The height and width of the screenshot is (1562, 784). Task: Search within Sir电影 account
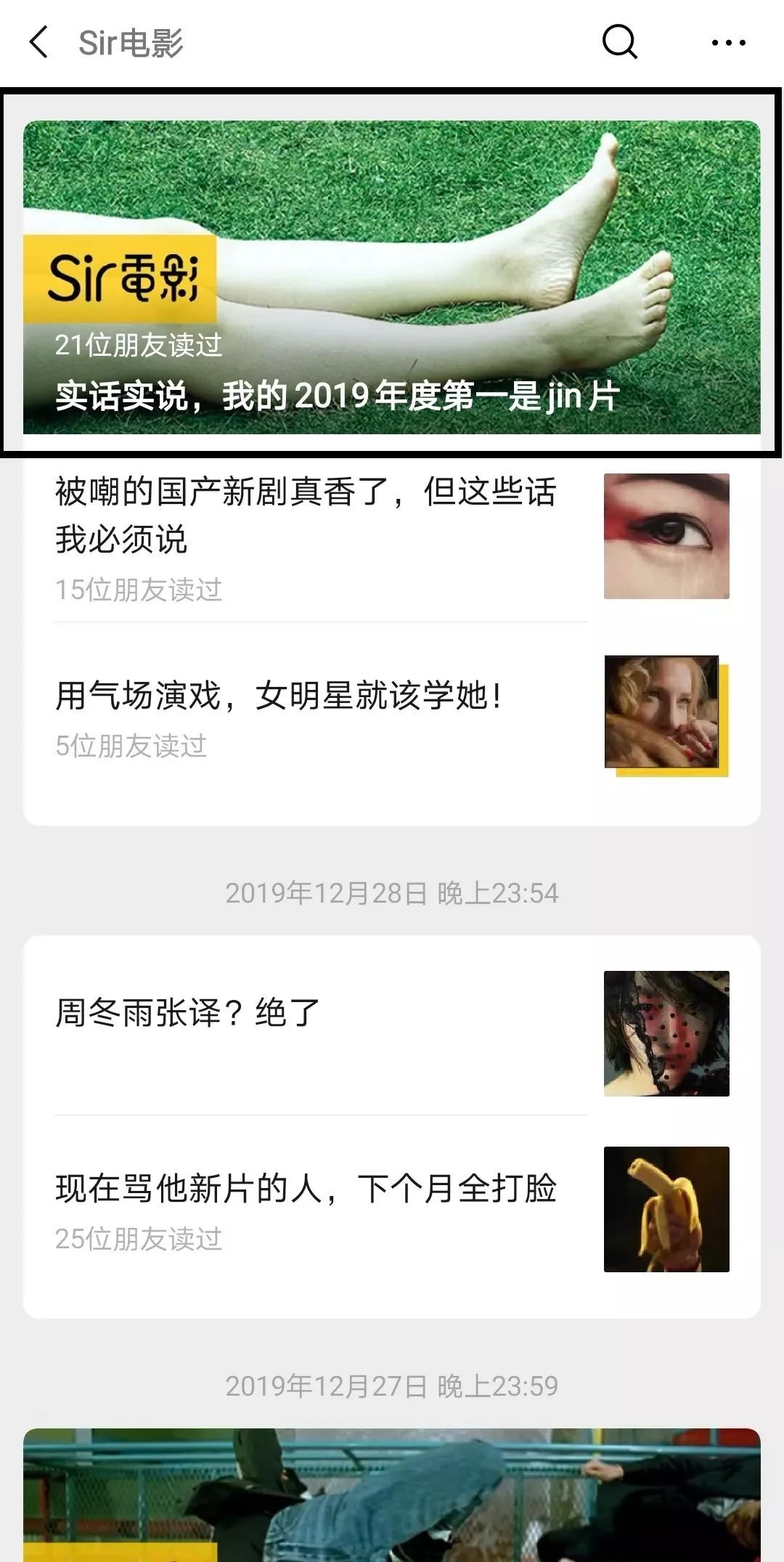pyautogui.click(x=619, y=42)
